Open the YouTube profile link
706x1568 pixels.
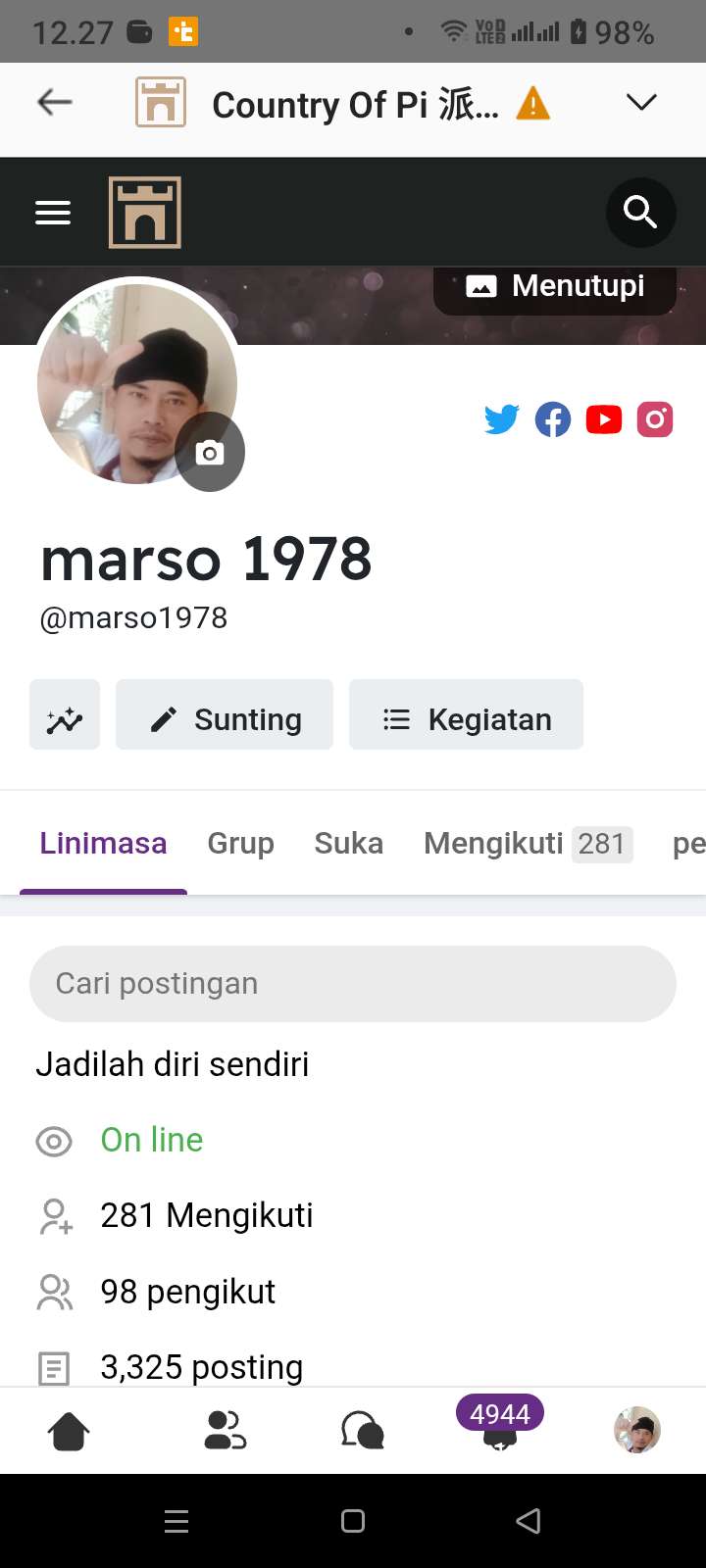coord(603,419)
